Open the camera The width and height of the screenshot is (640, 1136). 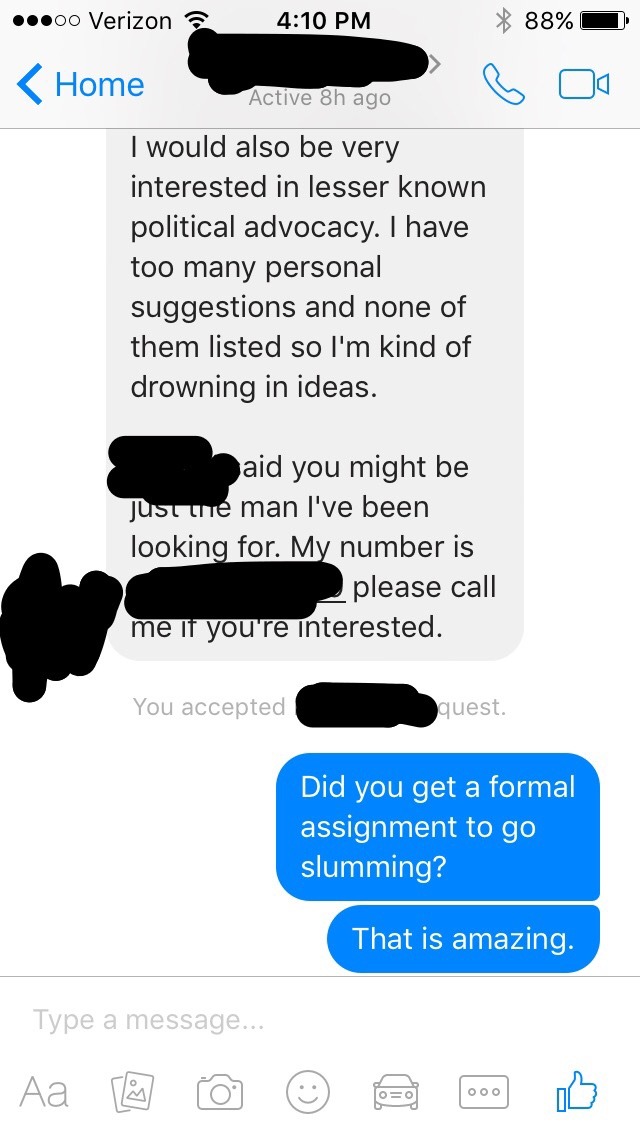(x=220, y=1091)
